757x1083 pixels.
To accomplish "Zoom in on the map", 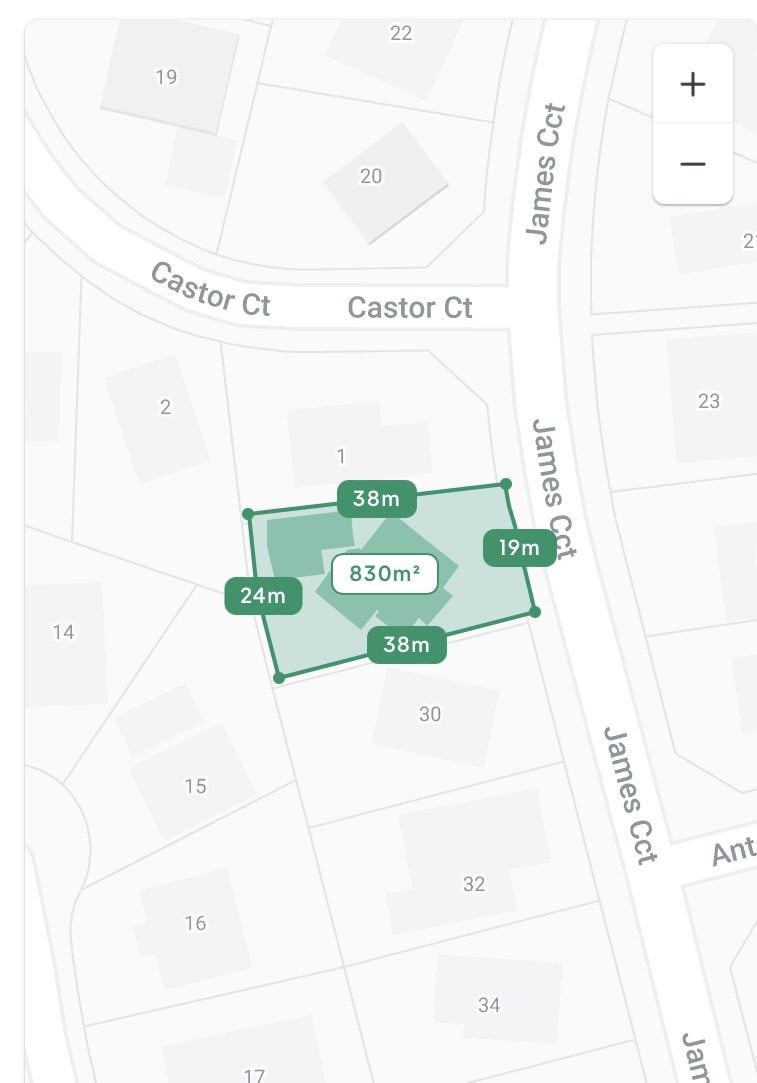I will 692,84.
